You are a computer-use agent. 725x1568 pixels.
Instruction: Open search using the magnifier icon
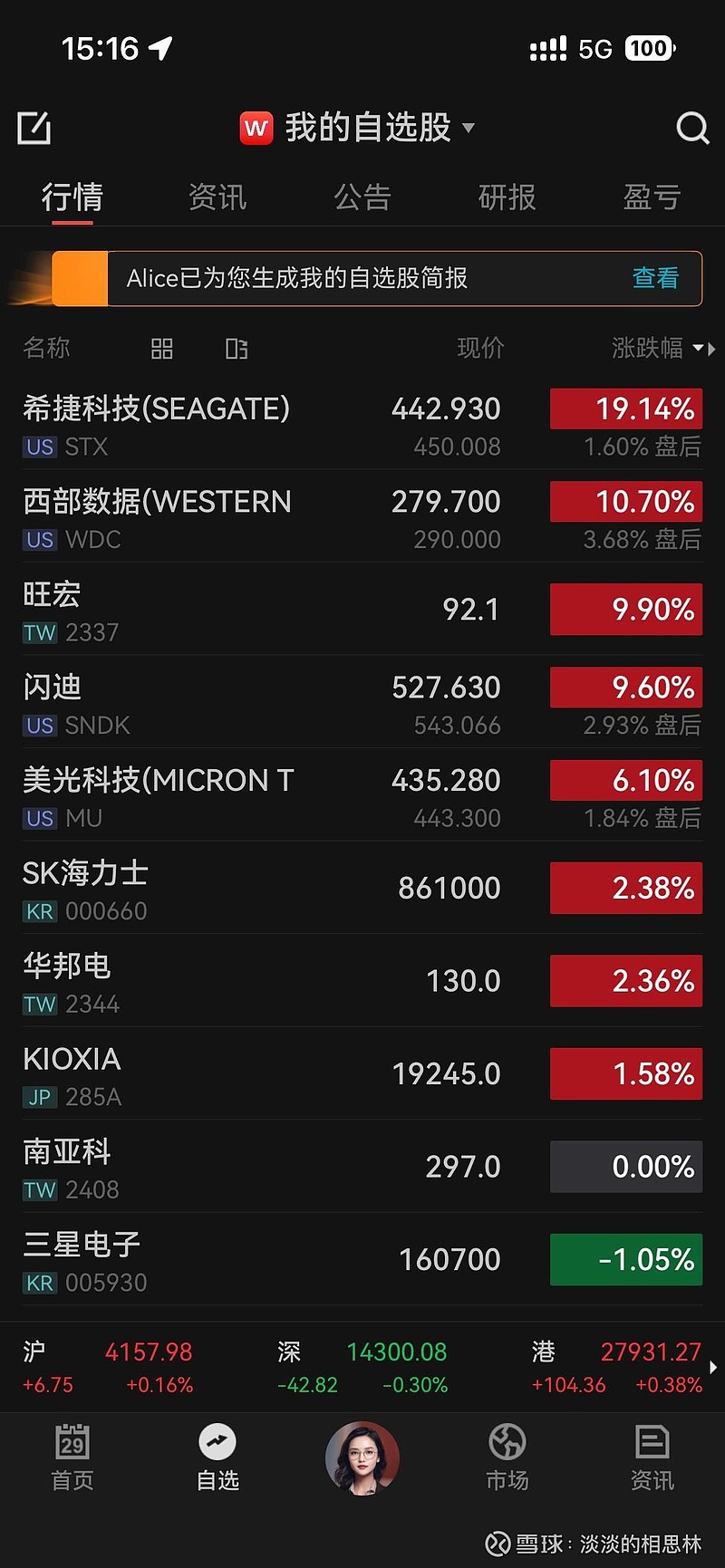click(x=692, y=128)
